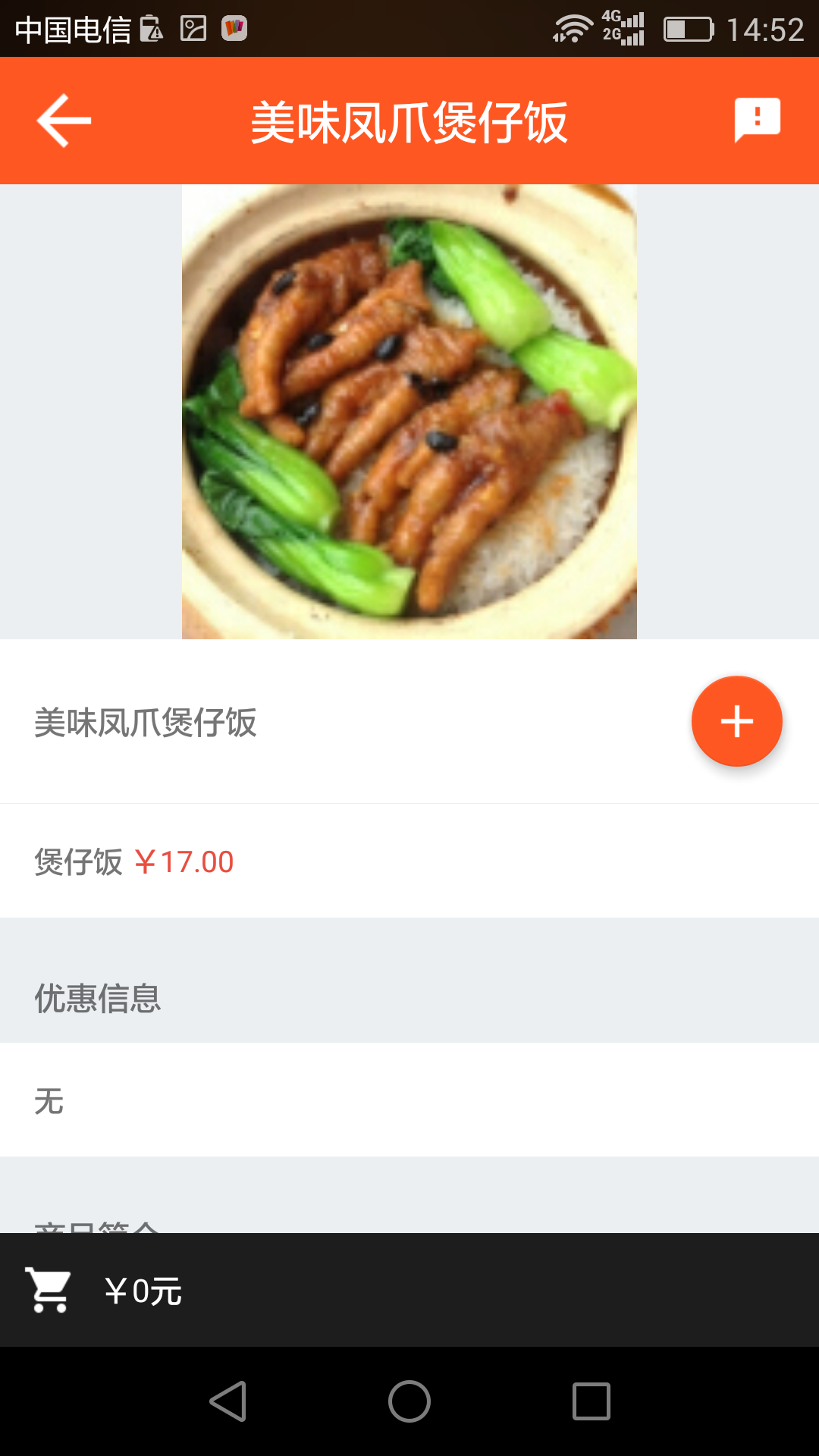The image size is (819, 1456).
Task: Tap the system home button
Action: pos(409,1401)
